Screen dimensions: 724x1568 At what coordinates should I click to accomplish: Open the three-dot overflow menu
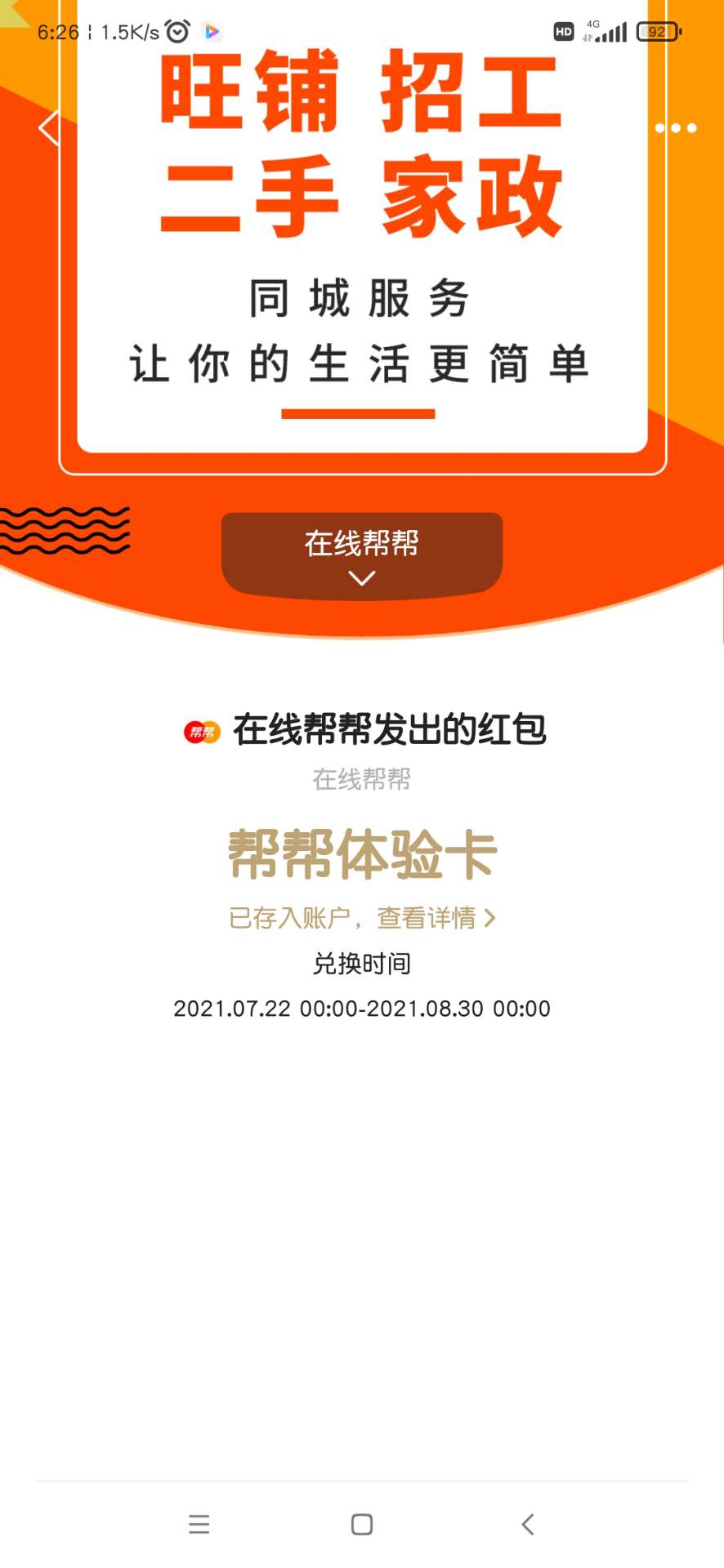tap(675, 128)
